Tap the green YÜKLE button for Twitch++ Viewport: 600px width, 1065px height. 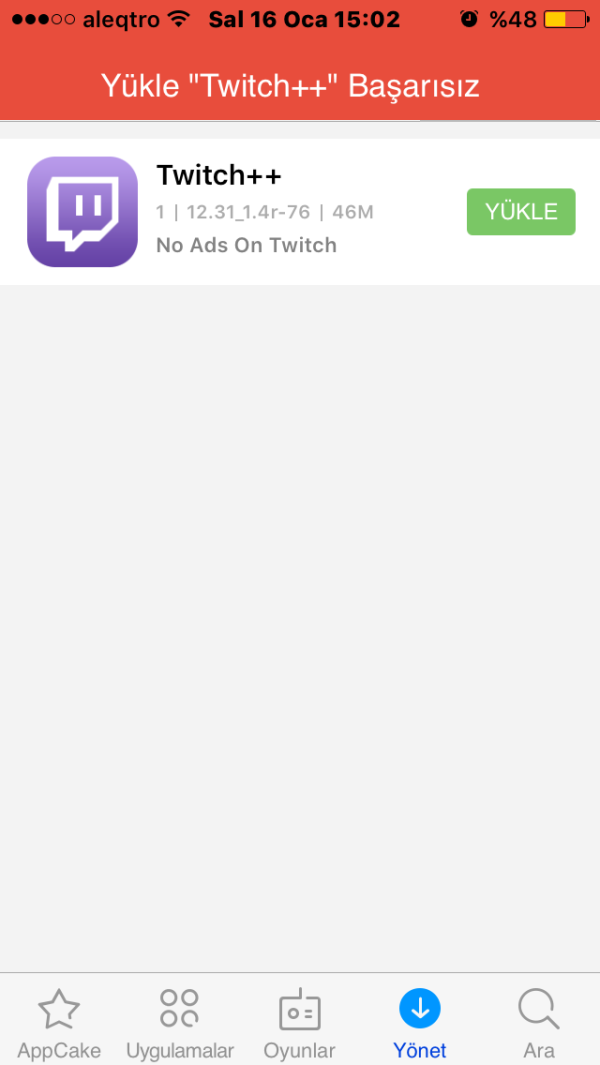(520, 212)
